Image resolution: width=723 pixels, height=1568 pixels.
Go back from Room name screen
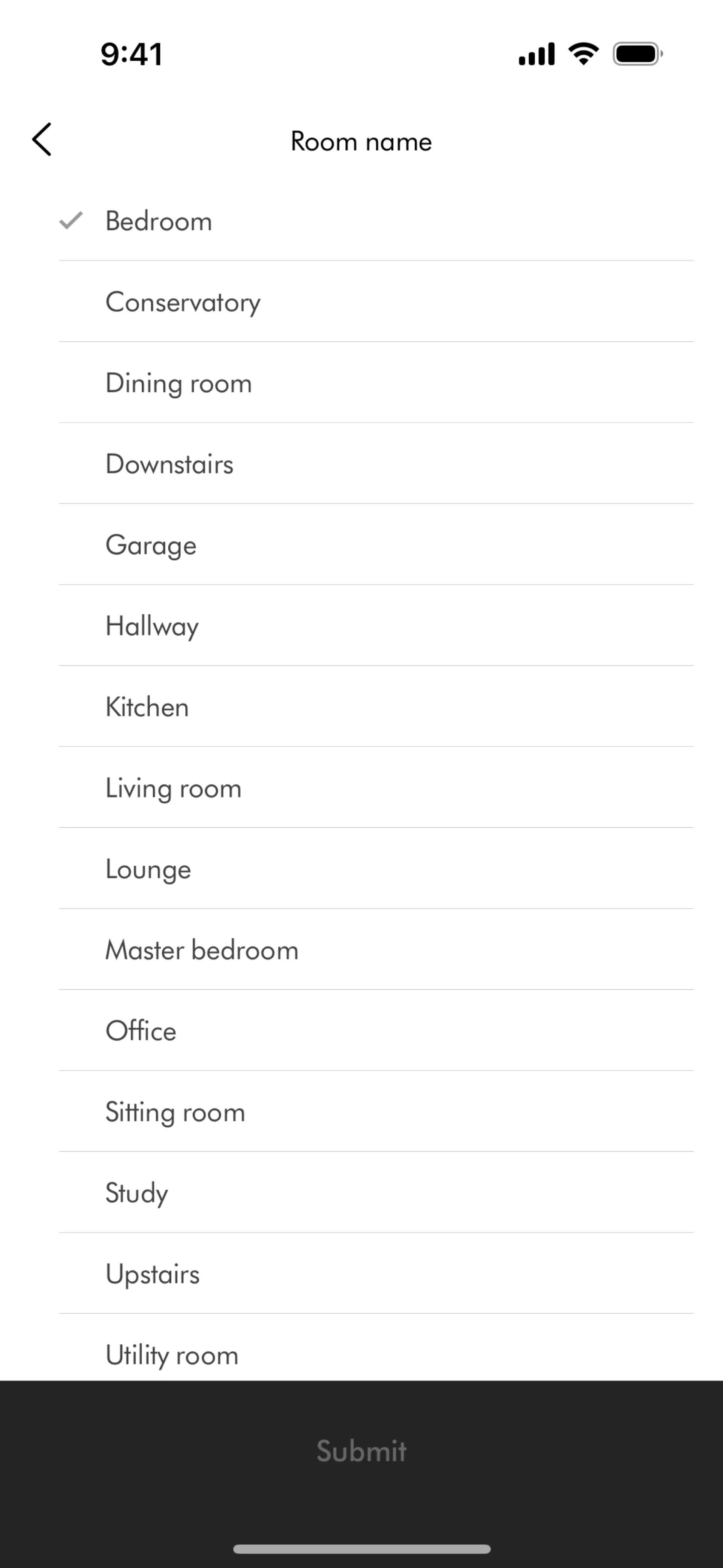42,140
